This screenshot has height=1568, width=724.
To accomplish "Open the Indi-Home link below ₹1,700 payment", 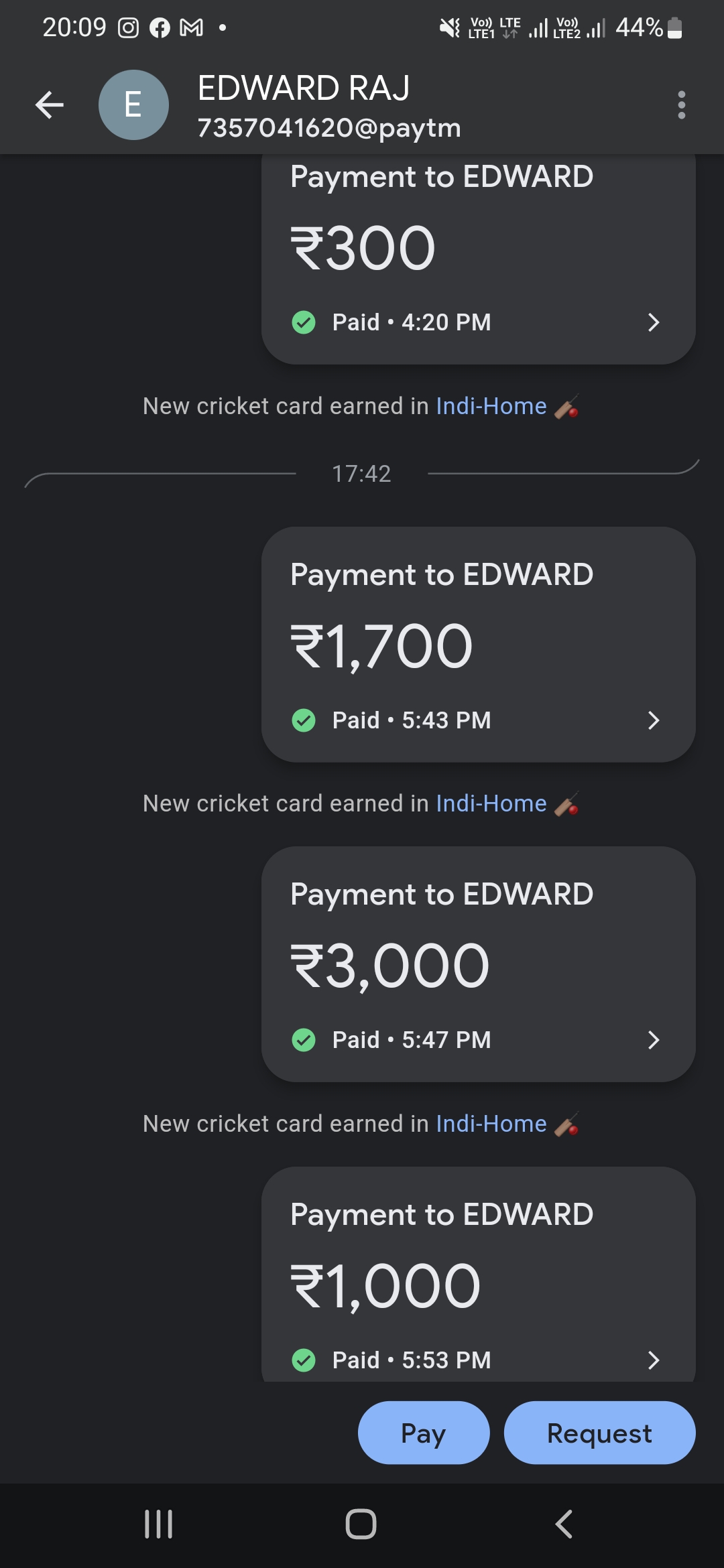I will coord(491,803).
